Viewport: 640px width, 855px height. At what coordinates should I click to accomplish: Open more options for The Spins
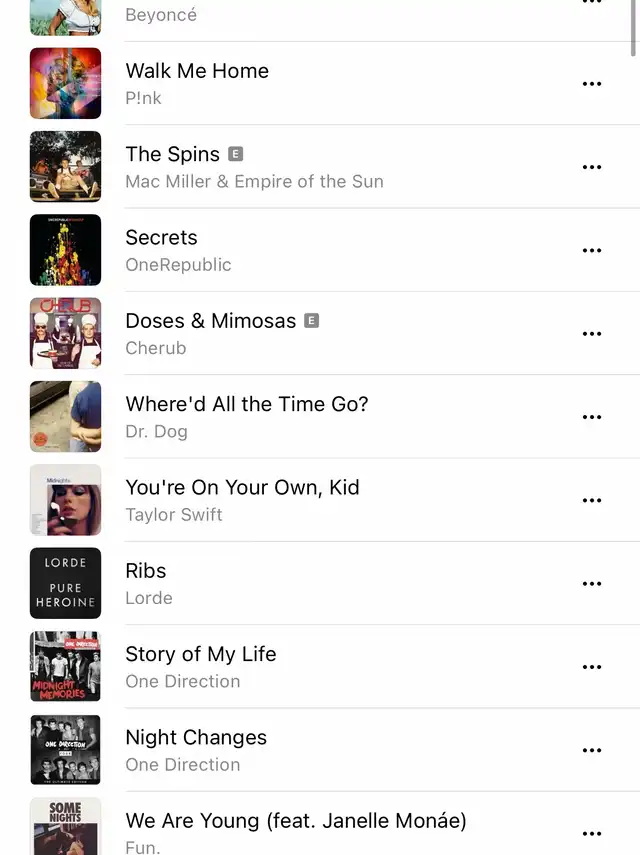coord(592,167)
